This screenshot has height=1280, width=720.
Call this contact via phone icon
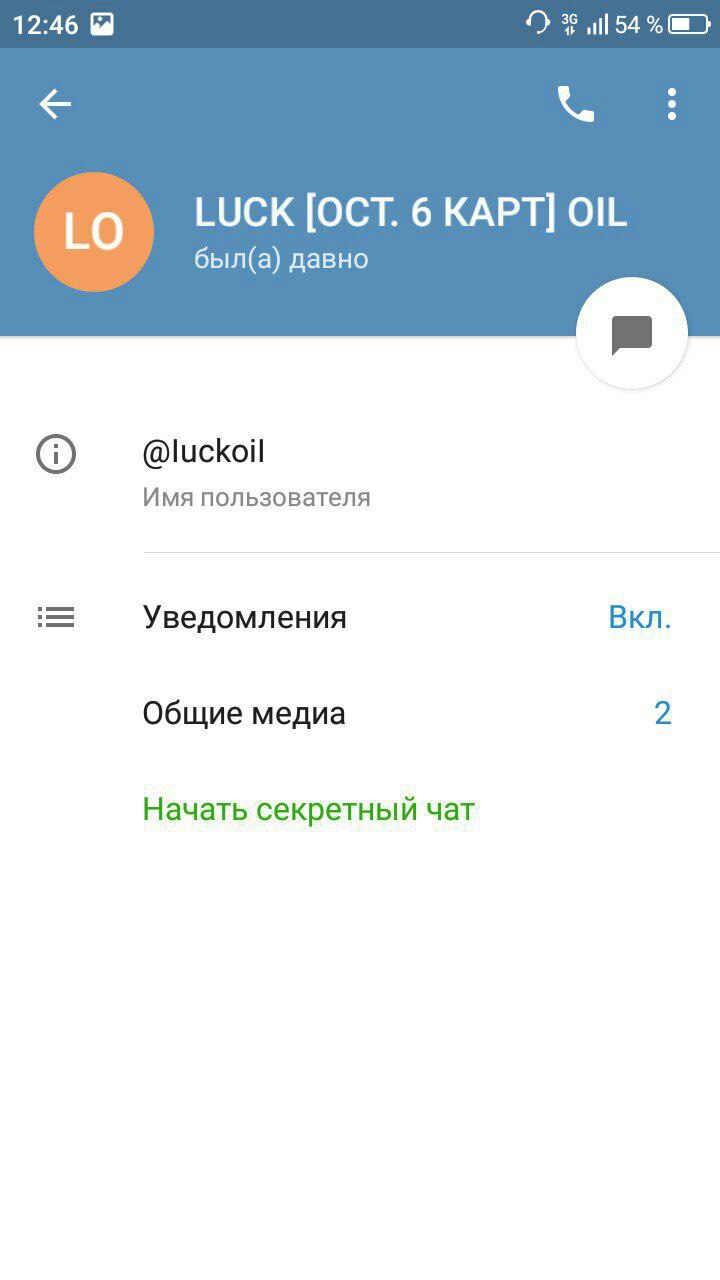pos(576,104)
